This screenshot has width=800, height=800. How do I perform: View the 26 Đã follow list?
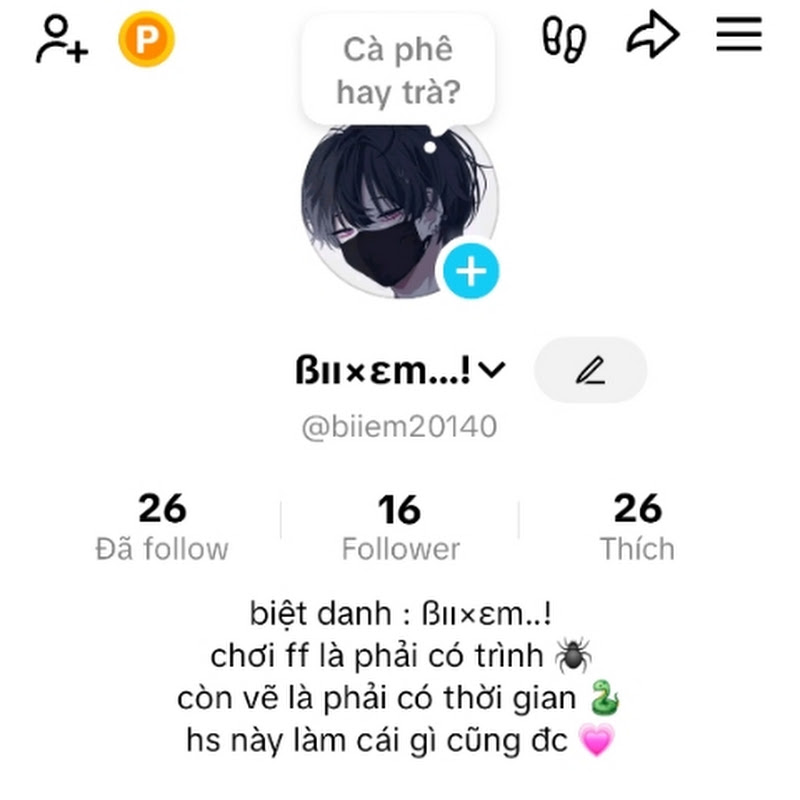coord(162,527)
